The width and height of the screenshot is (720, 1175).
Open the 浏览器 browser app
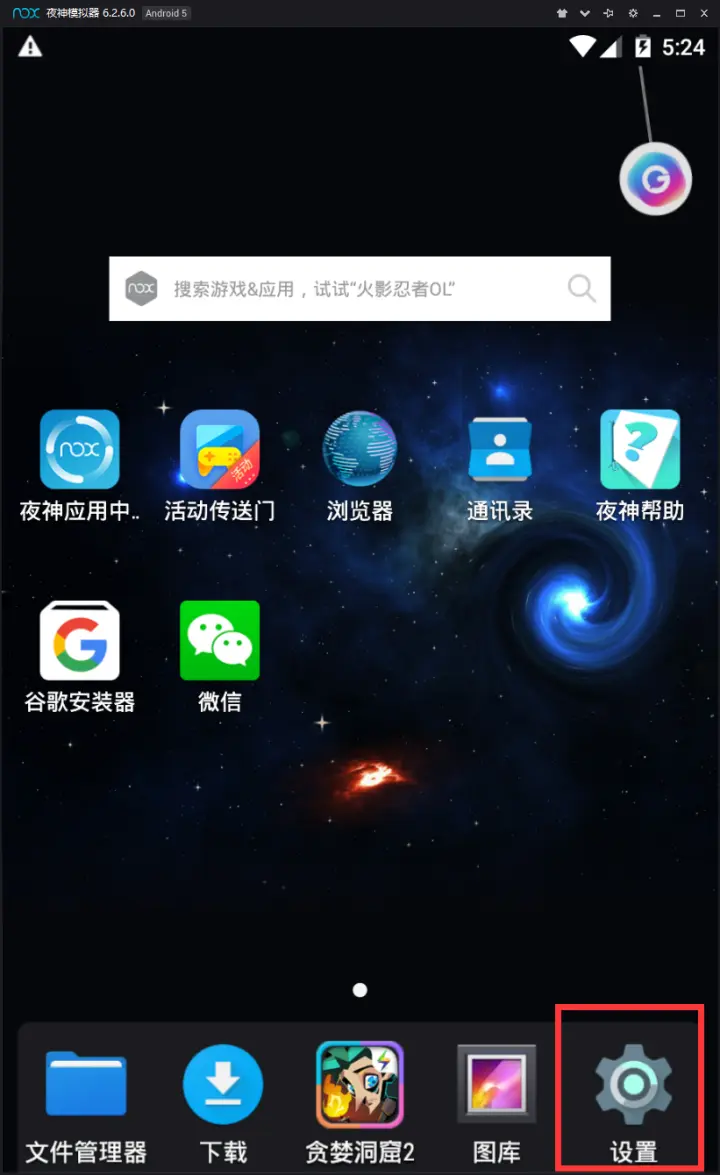coord(360,450)
